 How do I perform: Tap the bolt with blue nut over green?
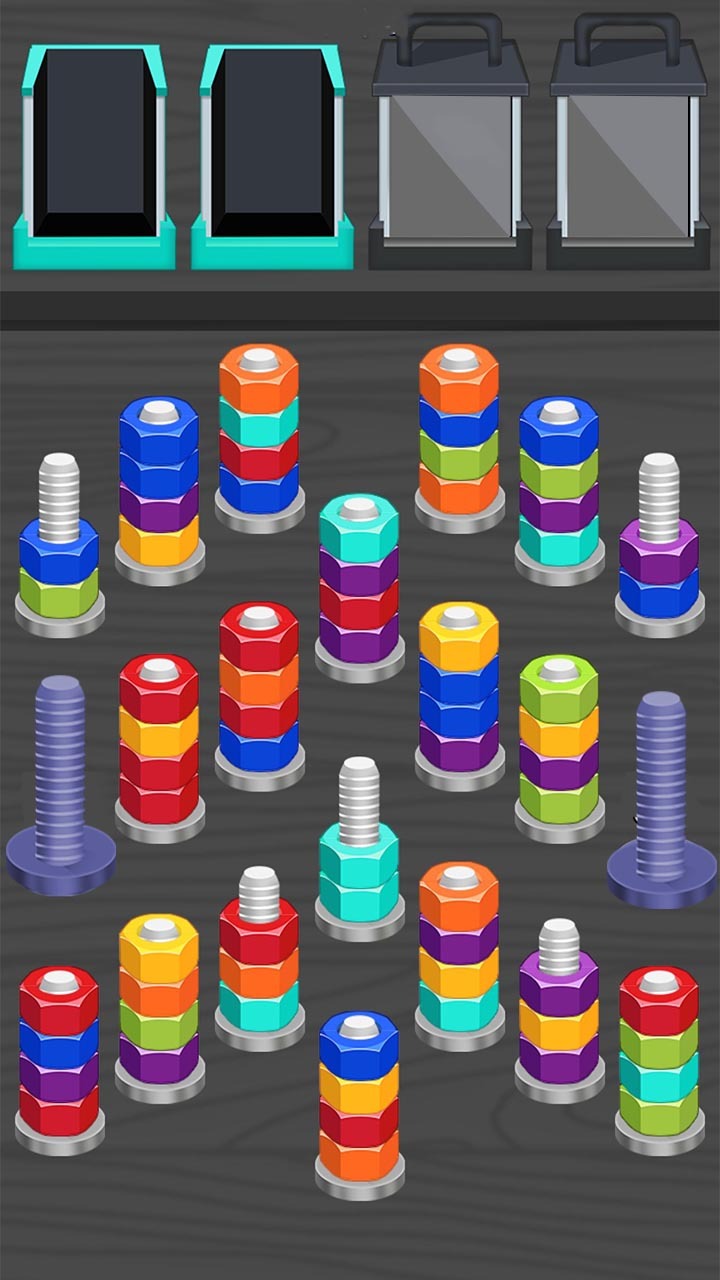(x=59, y=565)
